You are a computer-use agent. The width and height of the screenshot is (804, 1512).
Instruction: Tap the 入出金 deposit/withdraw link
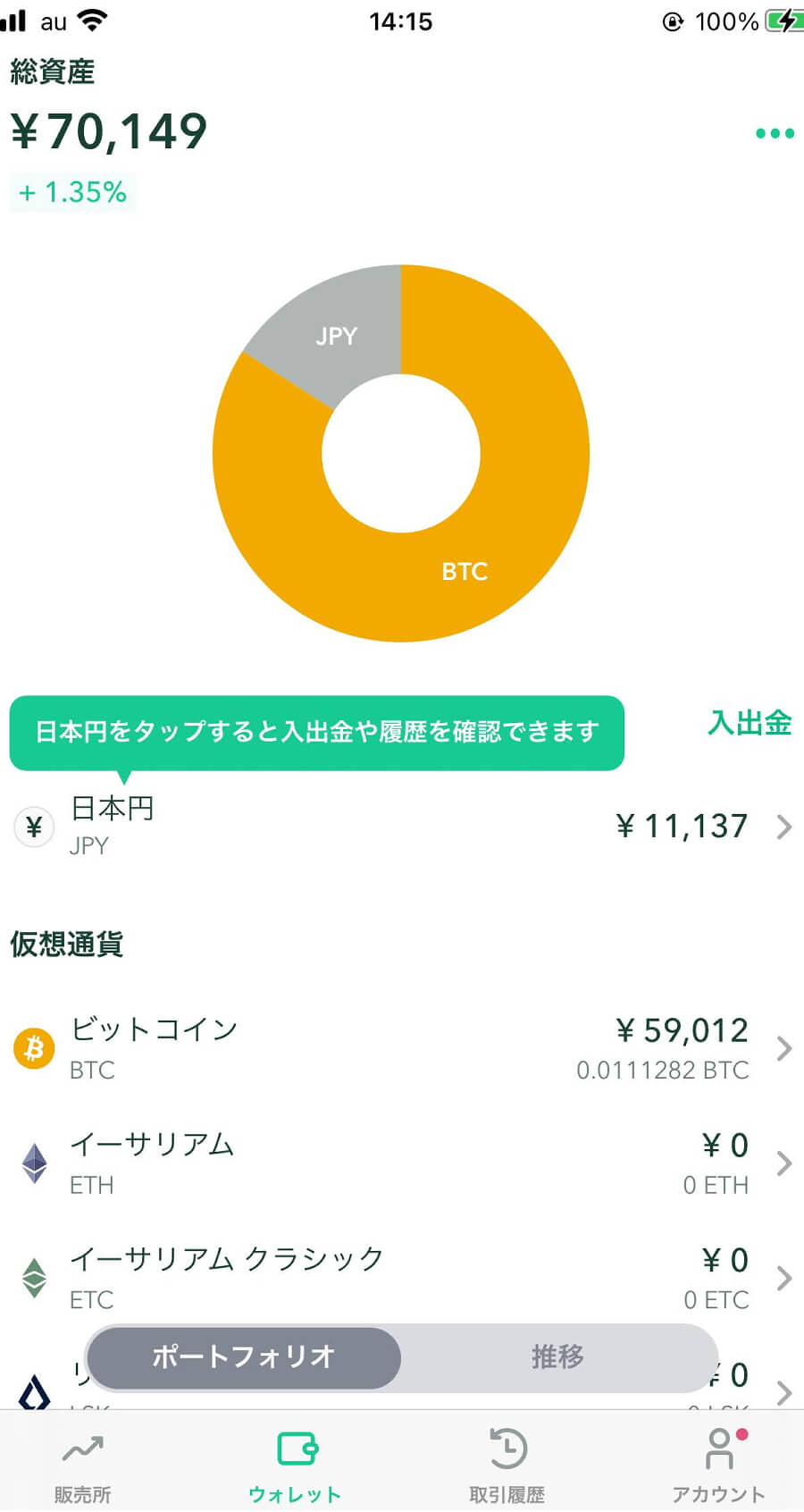coord(750,722)
